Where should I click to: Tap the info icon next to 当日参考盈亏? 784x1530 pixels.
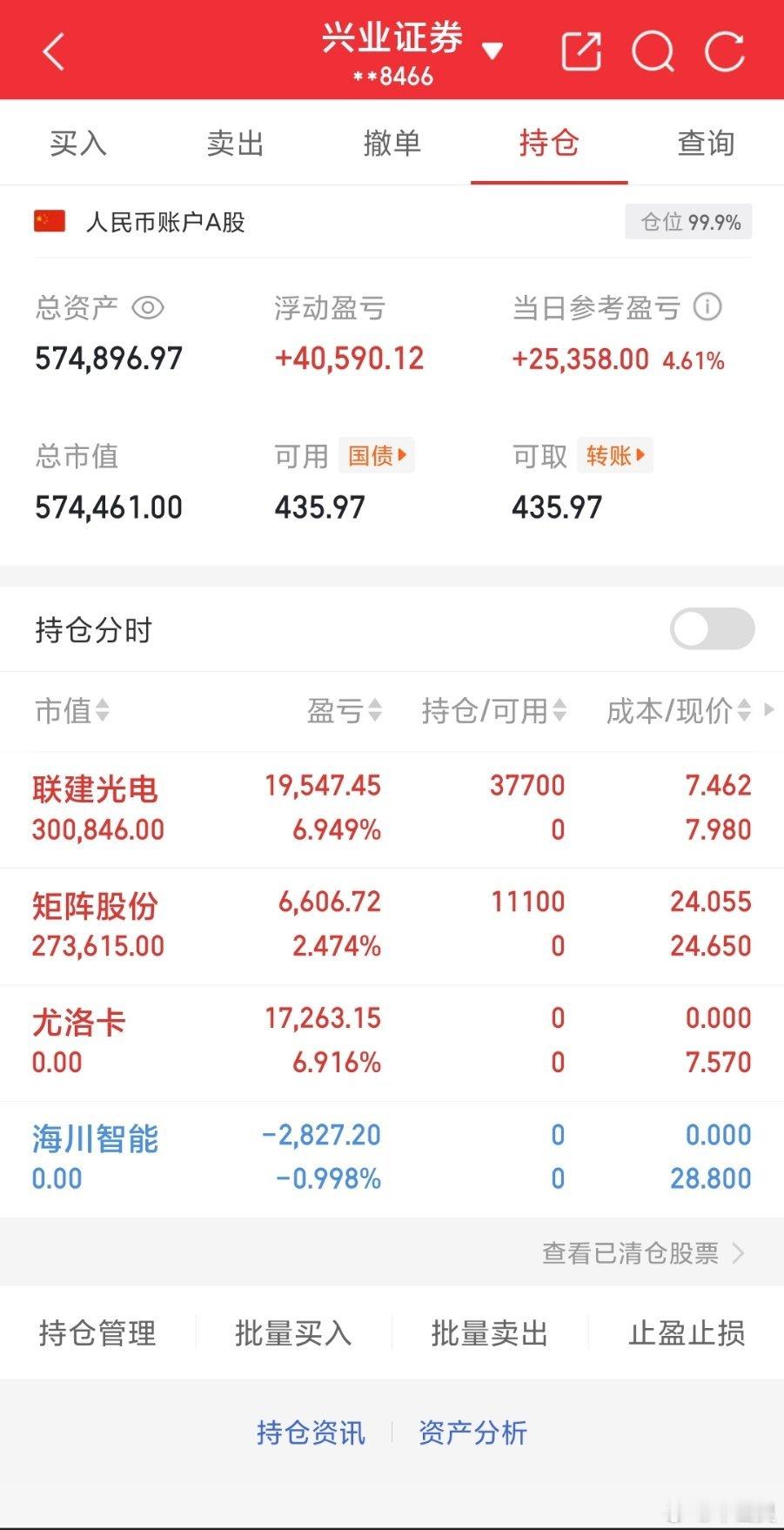tap(707, 307)
